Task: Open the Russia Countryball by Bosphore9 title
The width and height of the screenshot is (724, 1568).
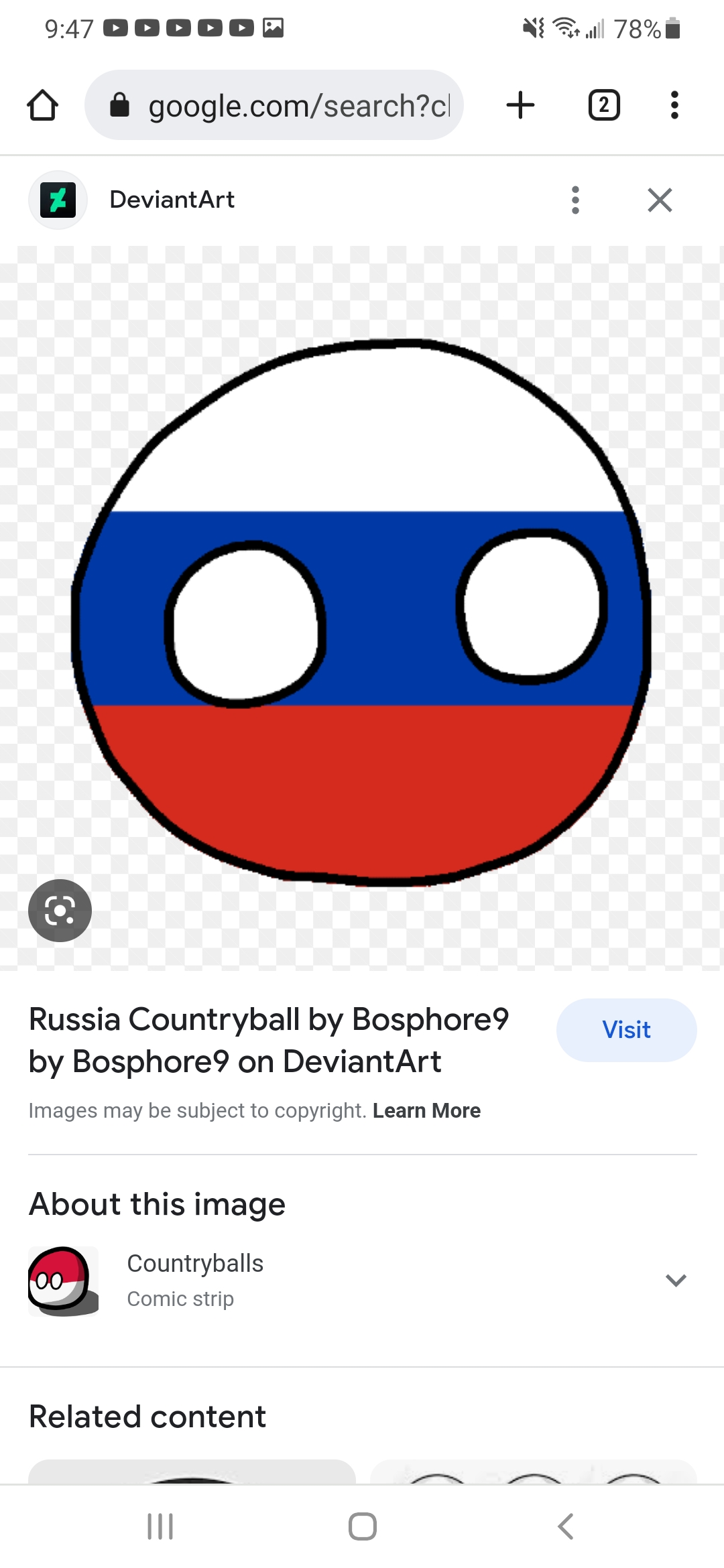Action: click(269, 1040)
